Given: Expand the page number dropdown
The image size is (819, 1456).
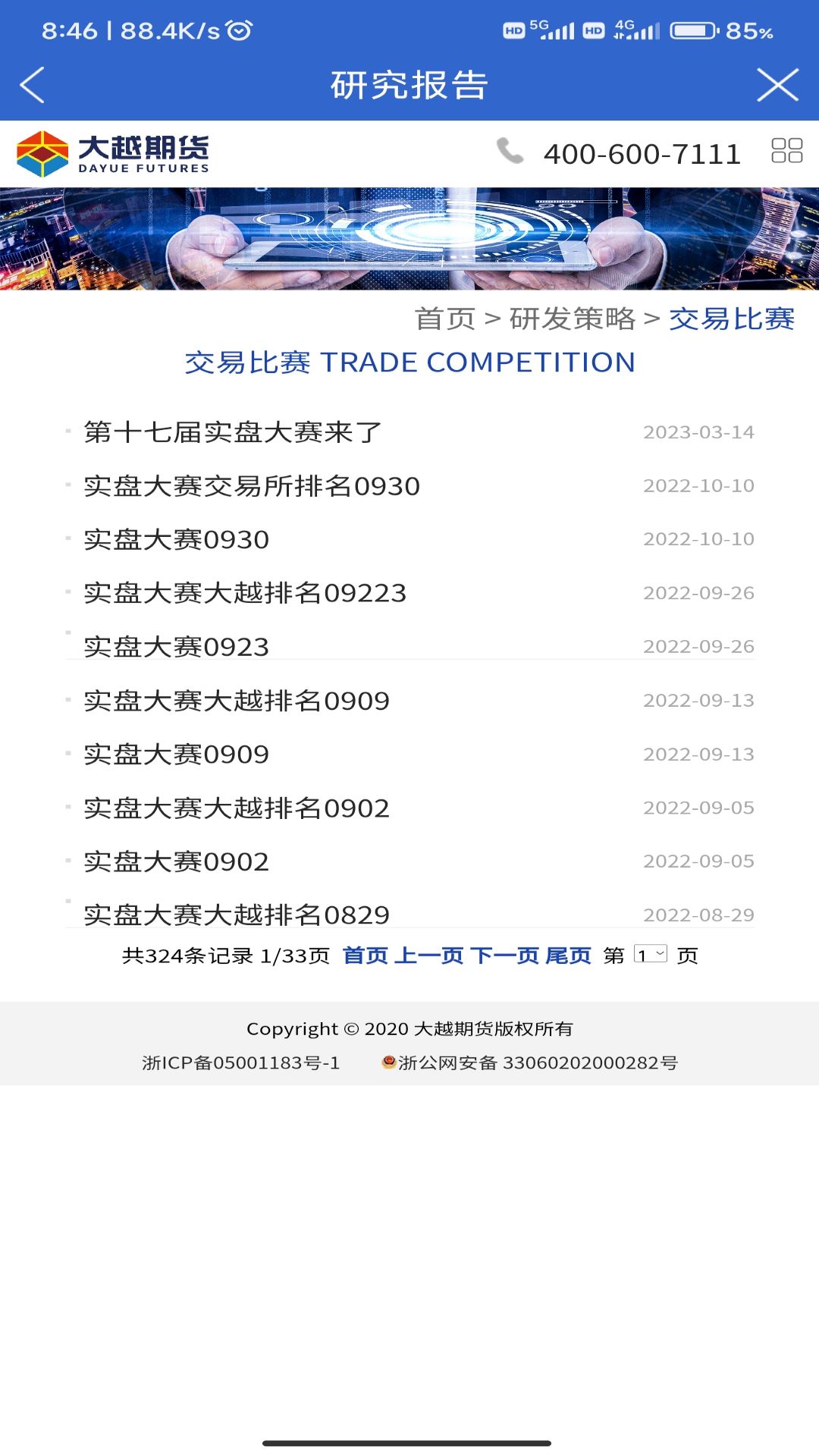Looking at the screenshot, I should 651,955.
